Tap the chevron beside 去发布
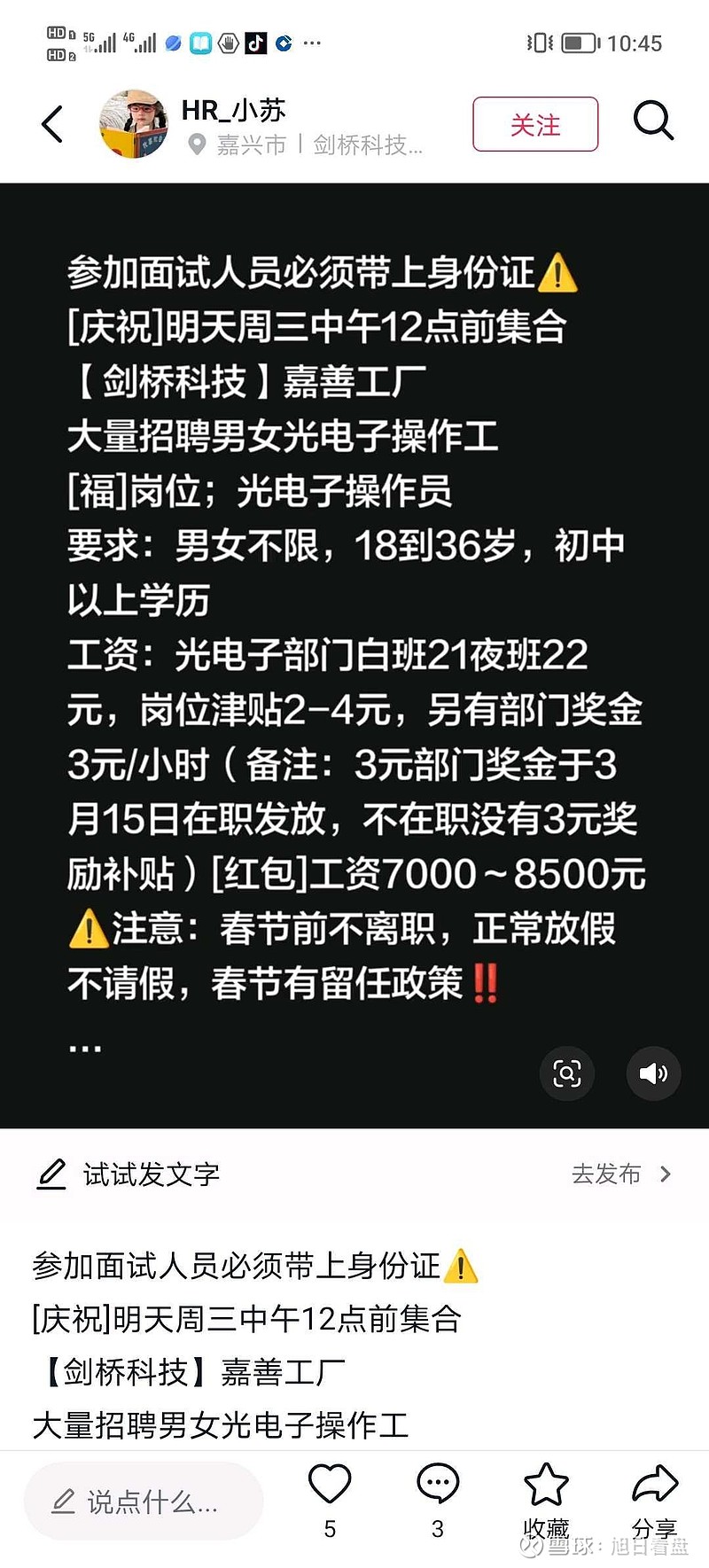Image resolution: width=709 pixels, height=1568 pixels. (x=666, y=1174)
